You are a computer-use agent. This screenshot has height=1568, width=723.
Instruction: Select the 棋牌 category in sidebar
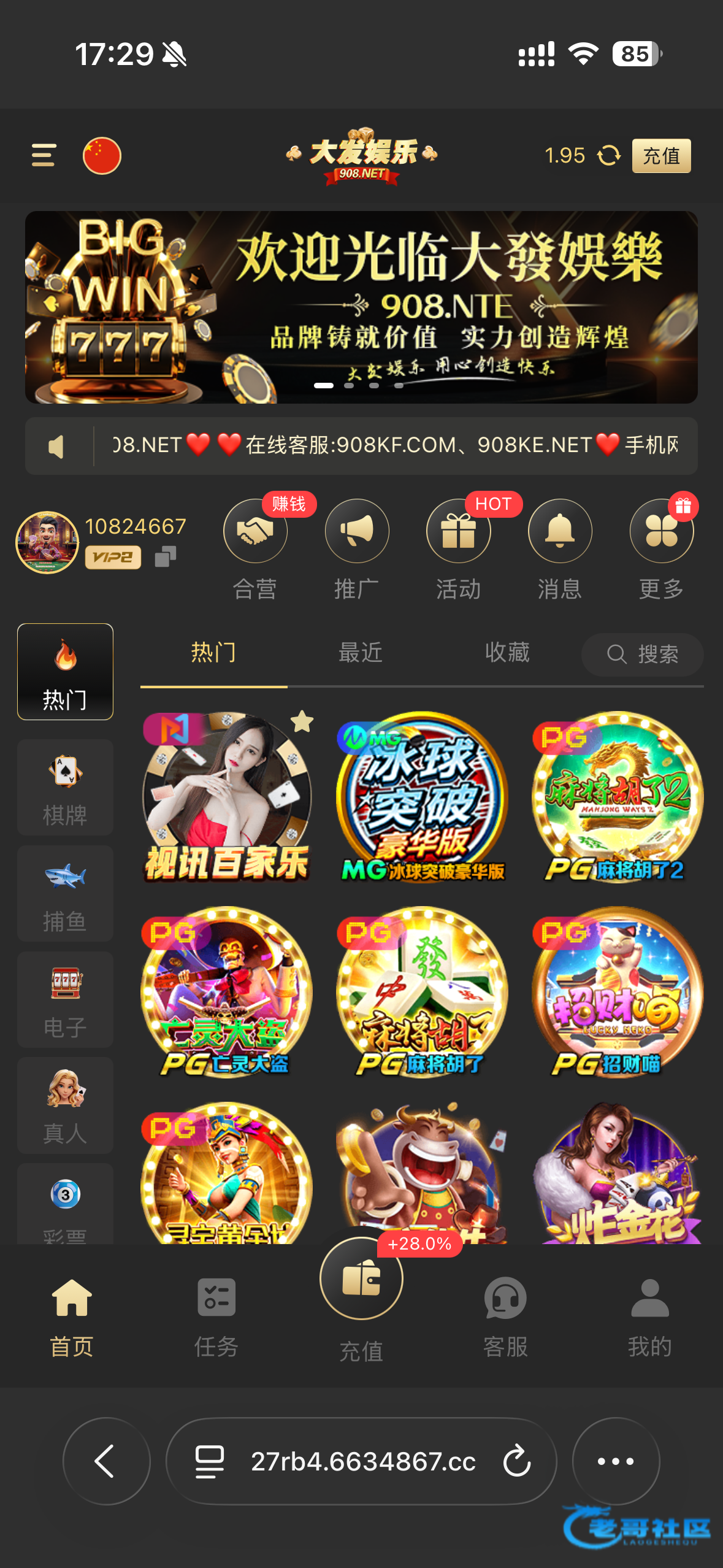coord(65,787)
